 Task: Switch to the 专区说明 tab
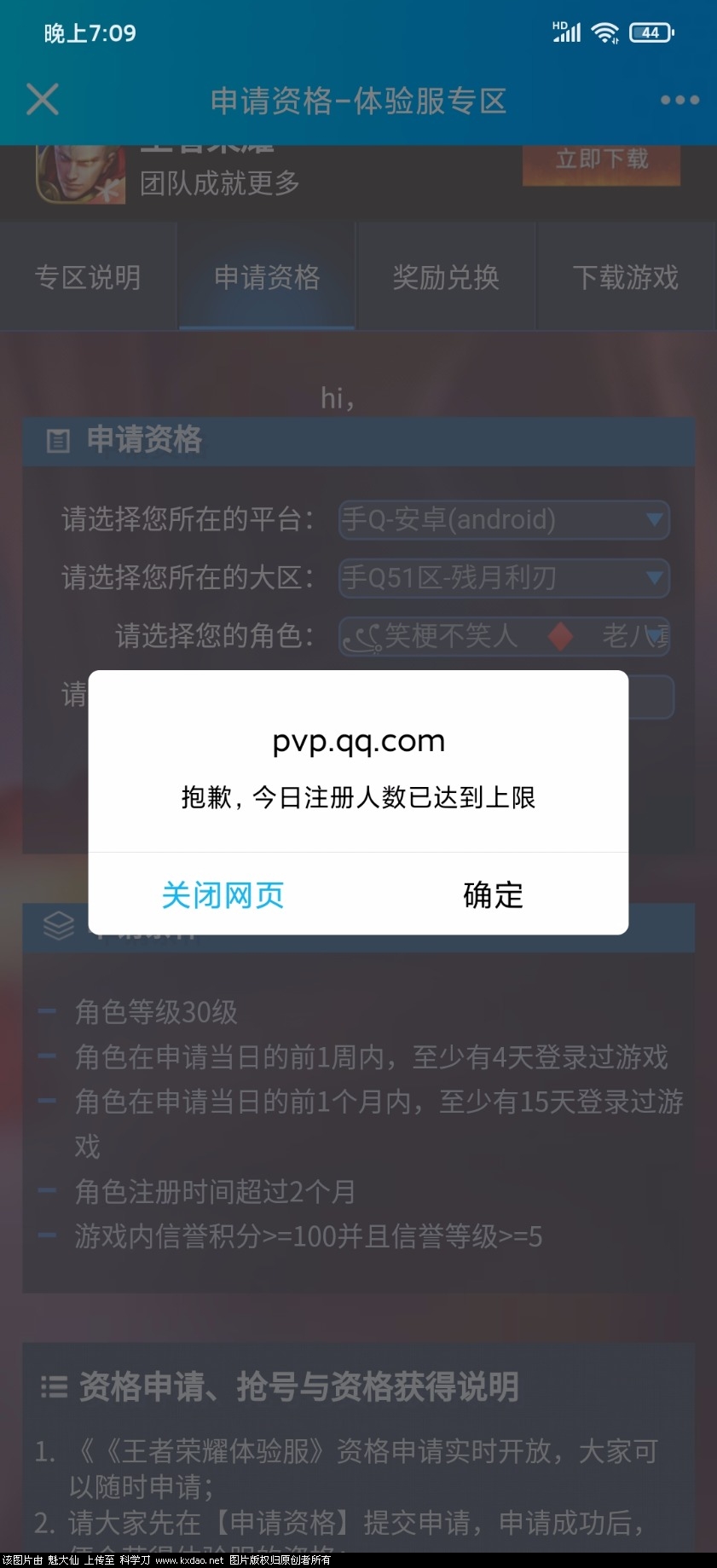coord(88,277)
